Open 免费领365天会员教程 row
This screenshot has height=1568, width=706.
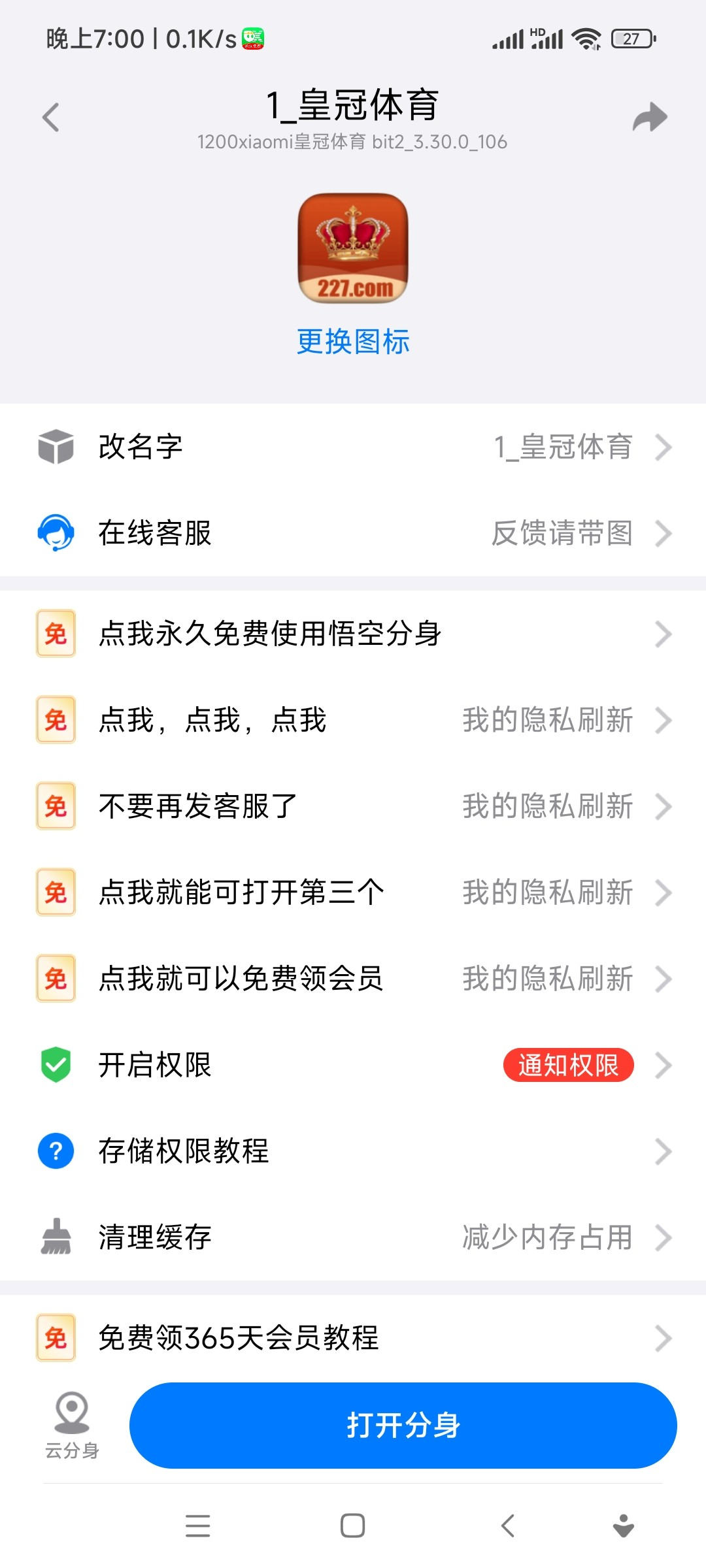point(353,1338)
